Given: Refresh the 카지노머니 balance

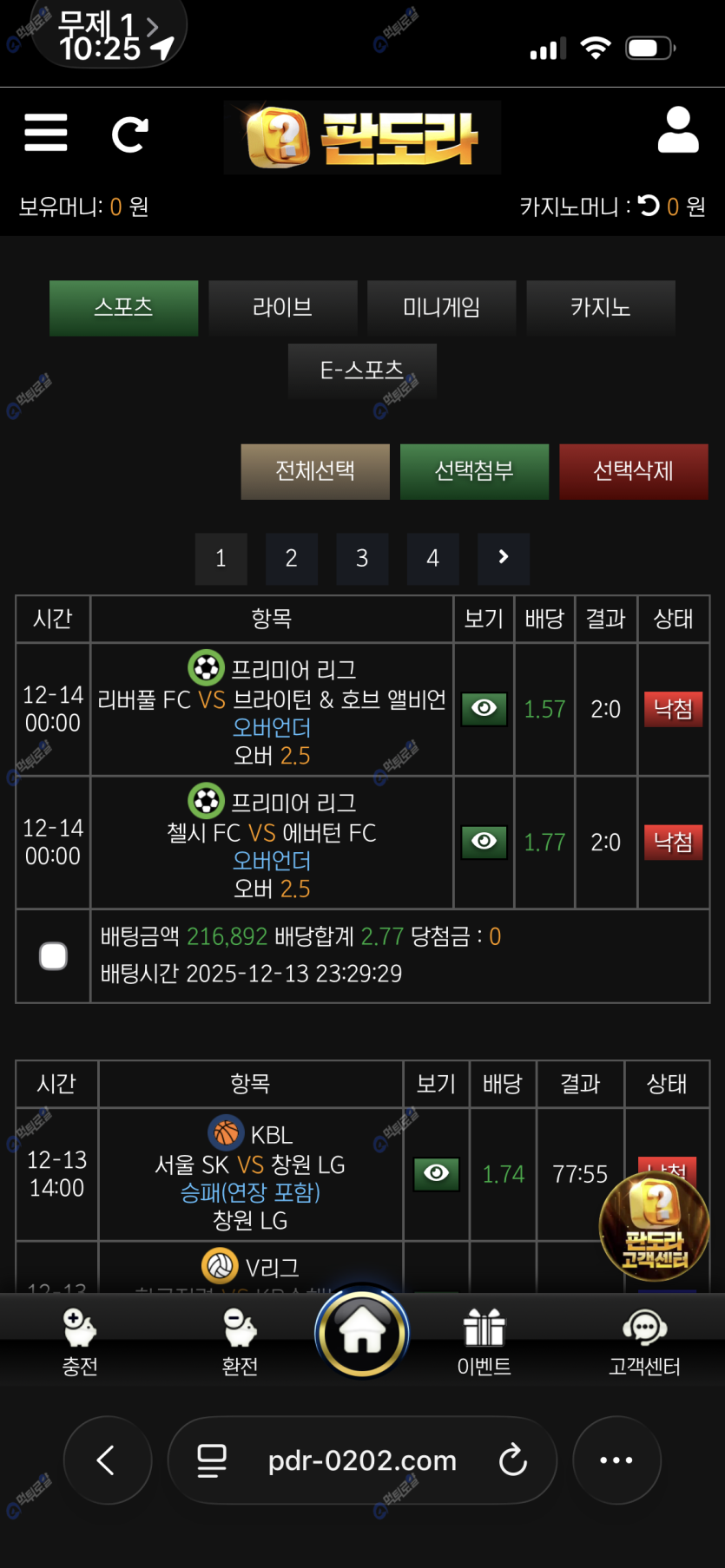Looking at the screenshot, I should click(x=649, y=206).
